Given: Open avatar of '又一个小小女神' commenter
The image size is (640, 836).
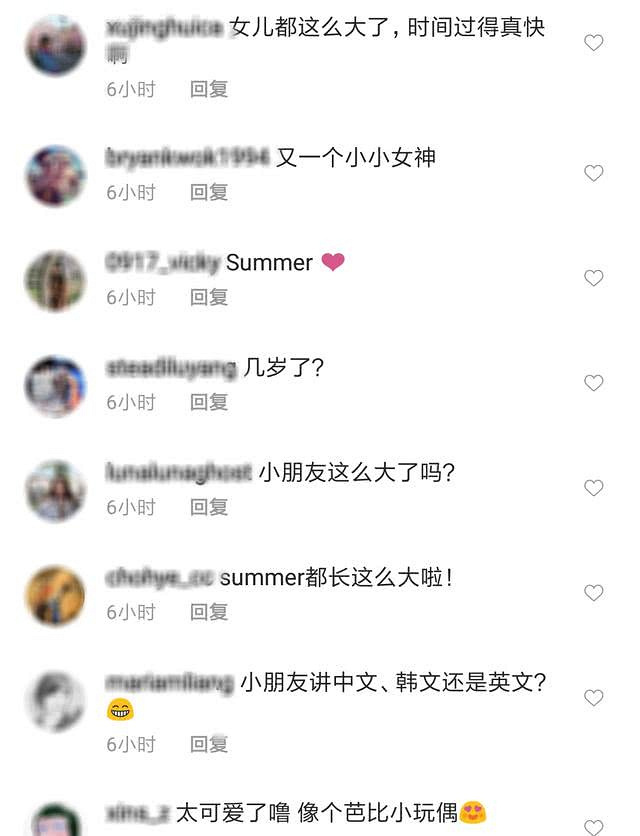Looking at the screenshot, I should coord(55,176).
